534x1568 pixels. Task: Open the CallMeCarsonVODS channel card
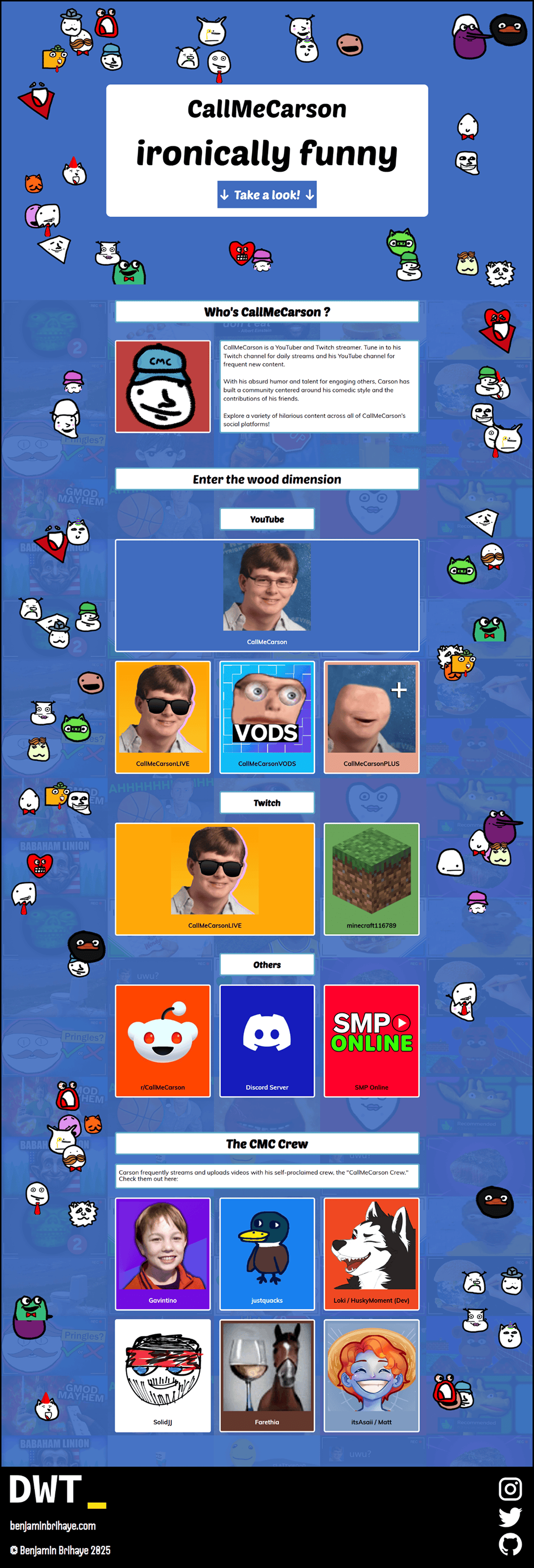point(267,716)
